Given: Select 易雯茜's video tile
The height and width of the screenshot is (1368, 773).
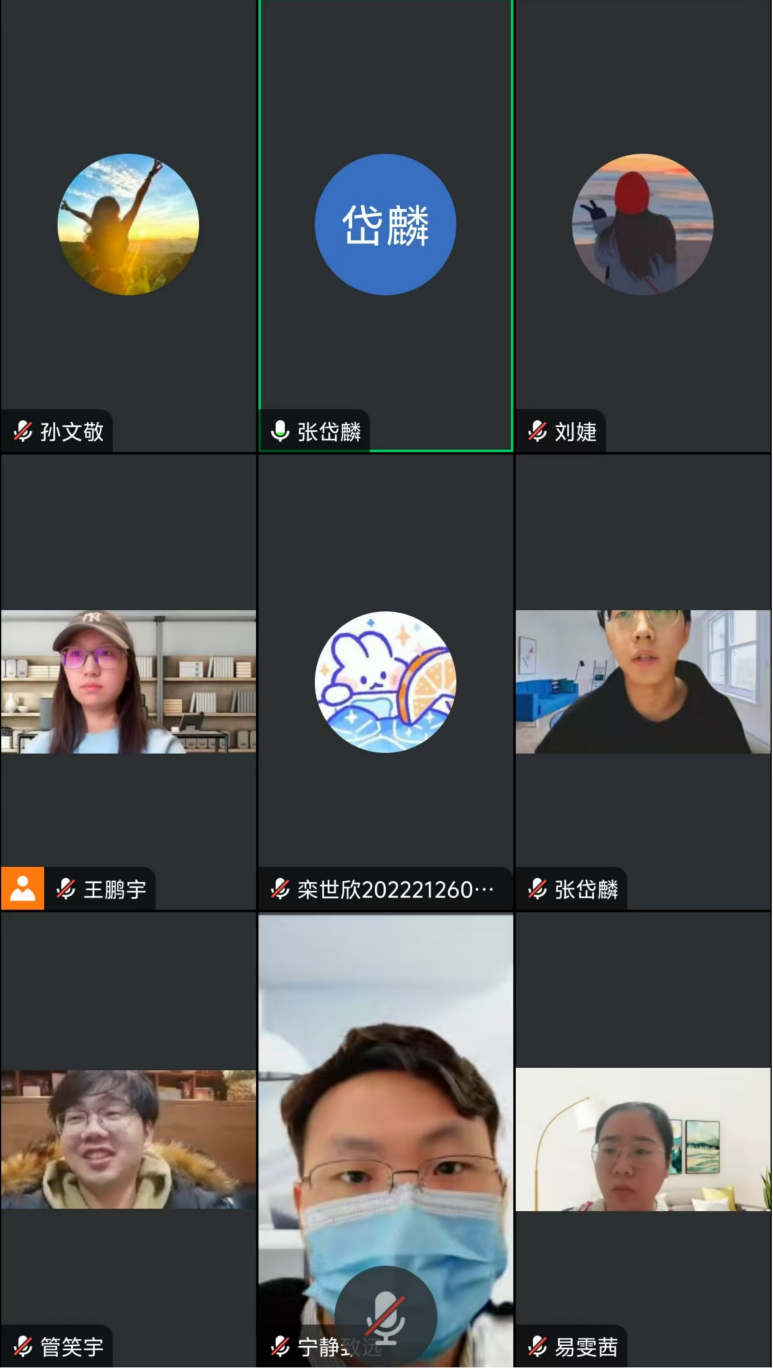Looking at the screenshot, I should pyautogui.click(x=643, y=1140).
